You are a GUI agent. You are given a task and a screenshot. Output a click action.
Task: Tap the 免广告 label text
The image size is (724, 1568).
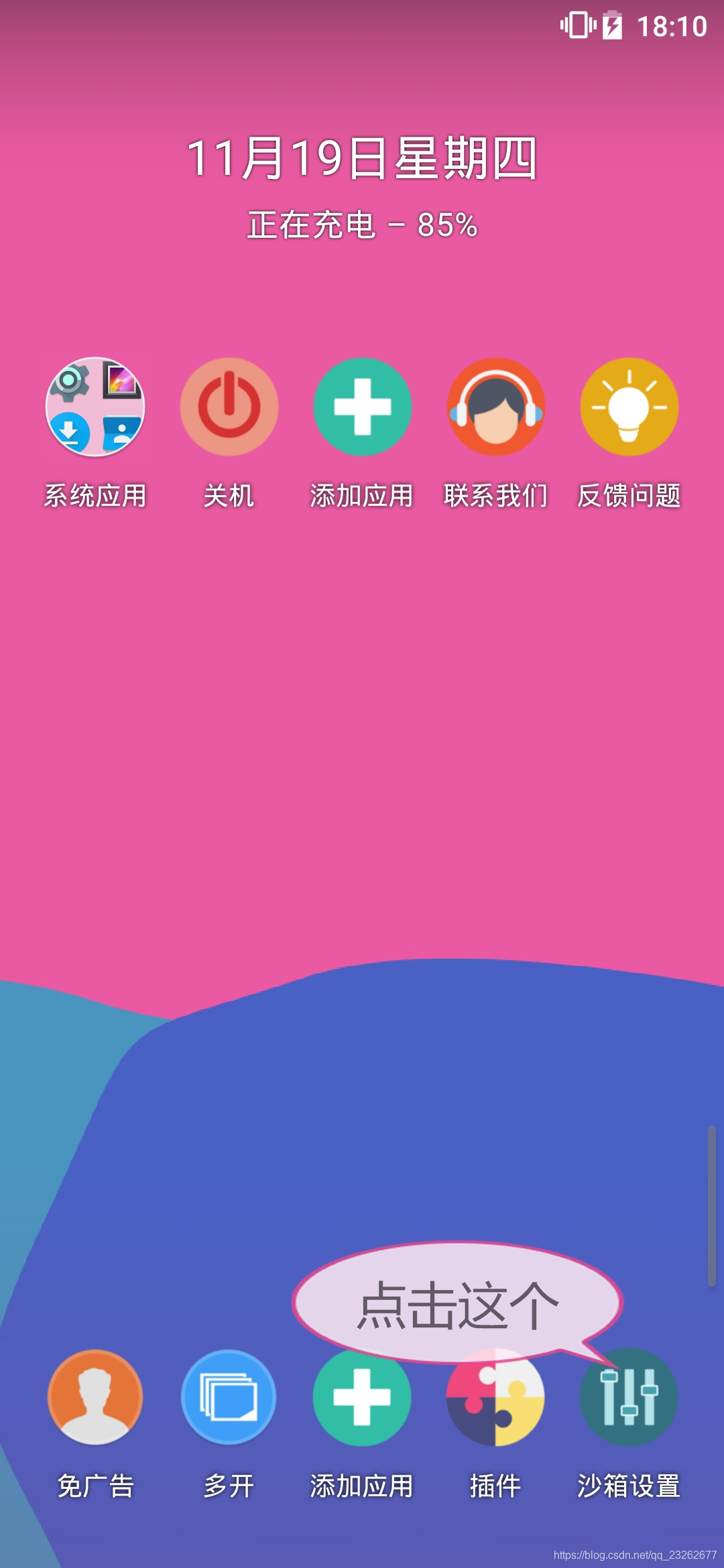pos(95,1484)
